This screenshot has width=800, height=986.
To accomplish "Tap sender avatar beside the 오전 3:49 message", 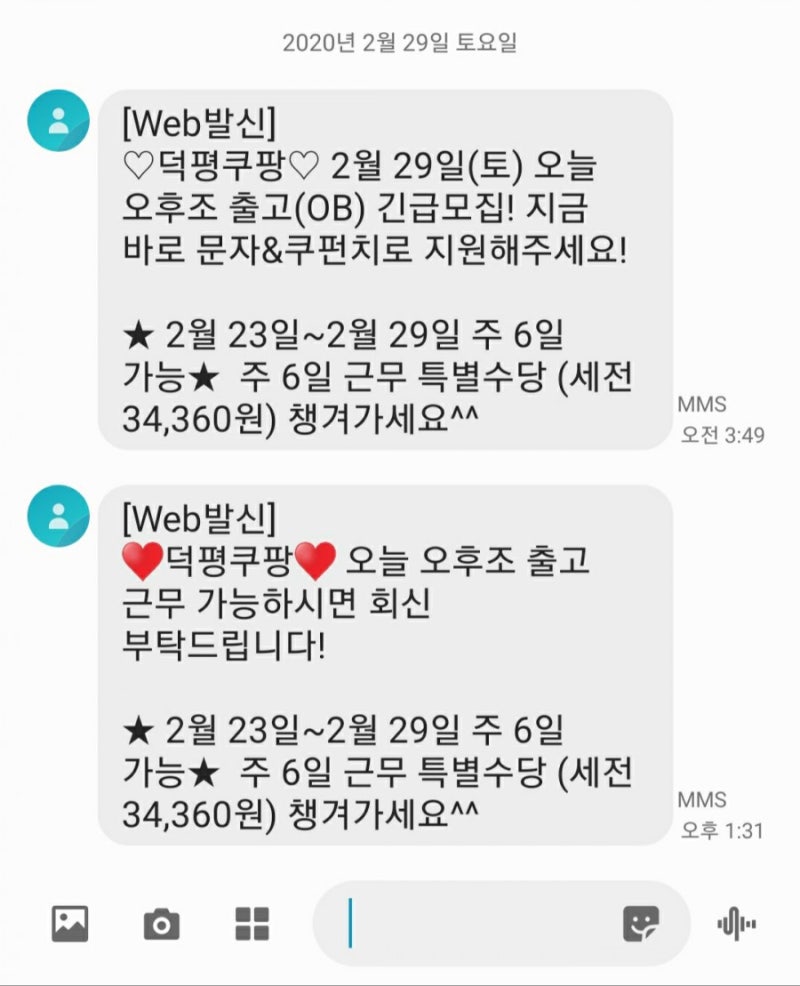I will [x=58, y=120].
